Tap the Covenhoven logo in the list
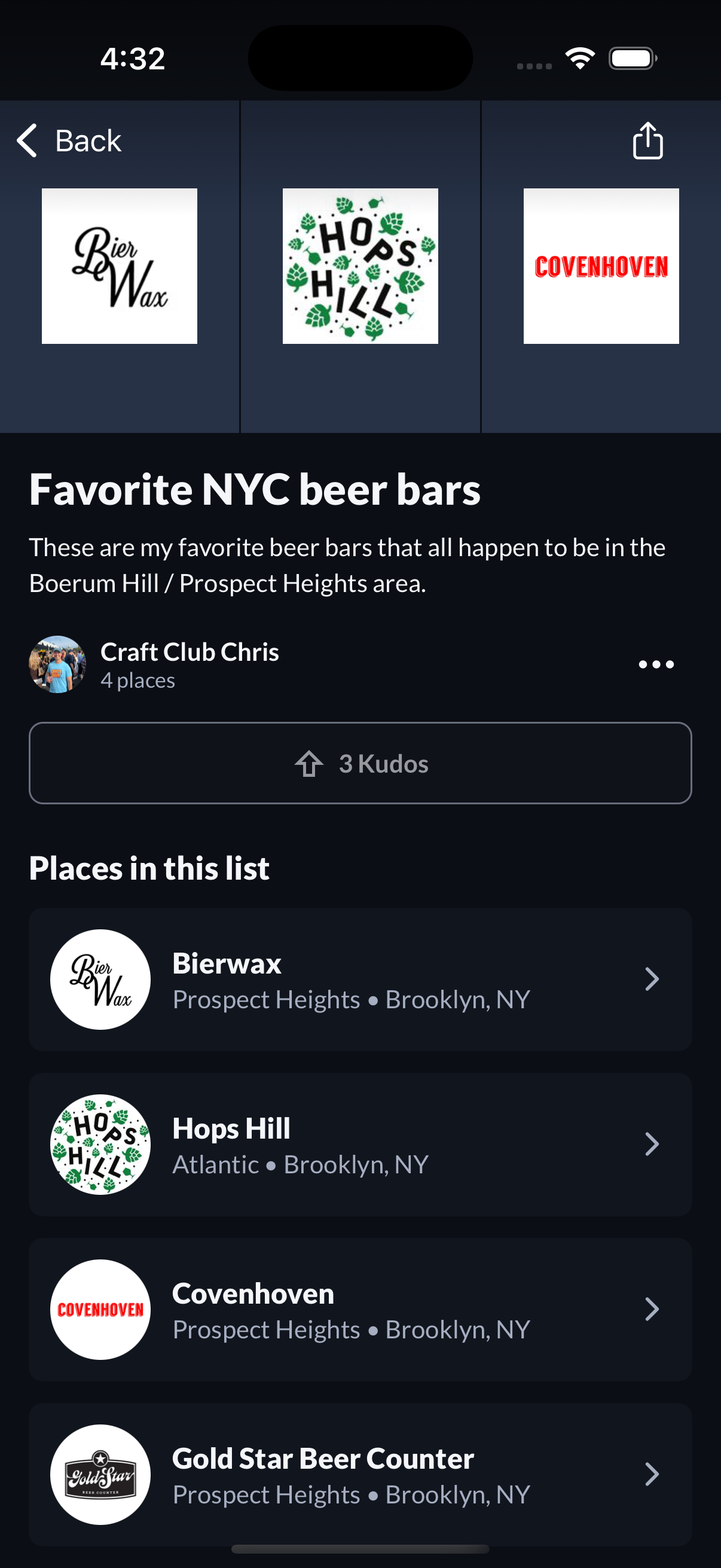This screenshot has height=1568, width=721. 100,1310
